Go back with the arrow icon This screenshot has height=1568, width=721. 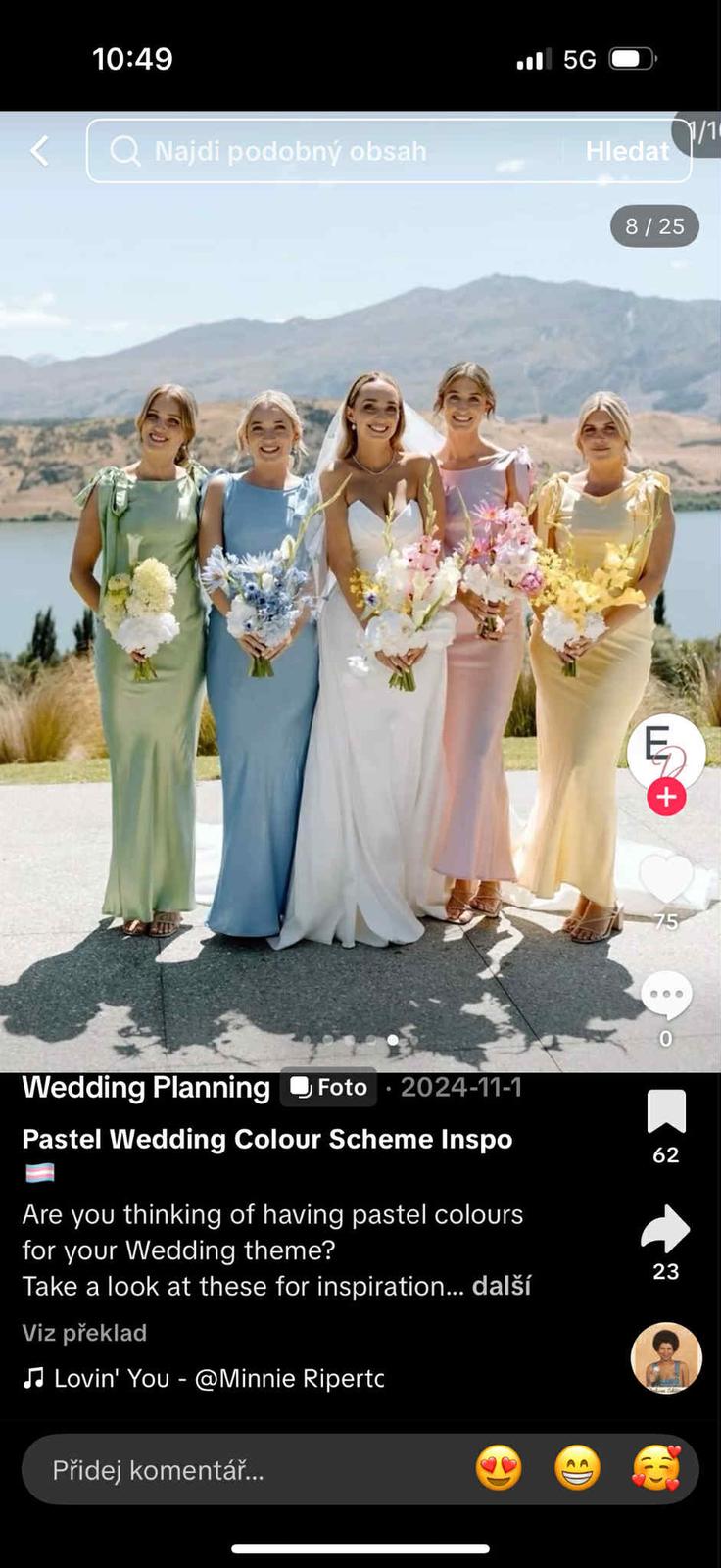40,151
